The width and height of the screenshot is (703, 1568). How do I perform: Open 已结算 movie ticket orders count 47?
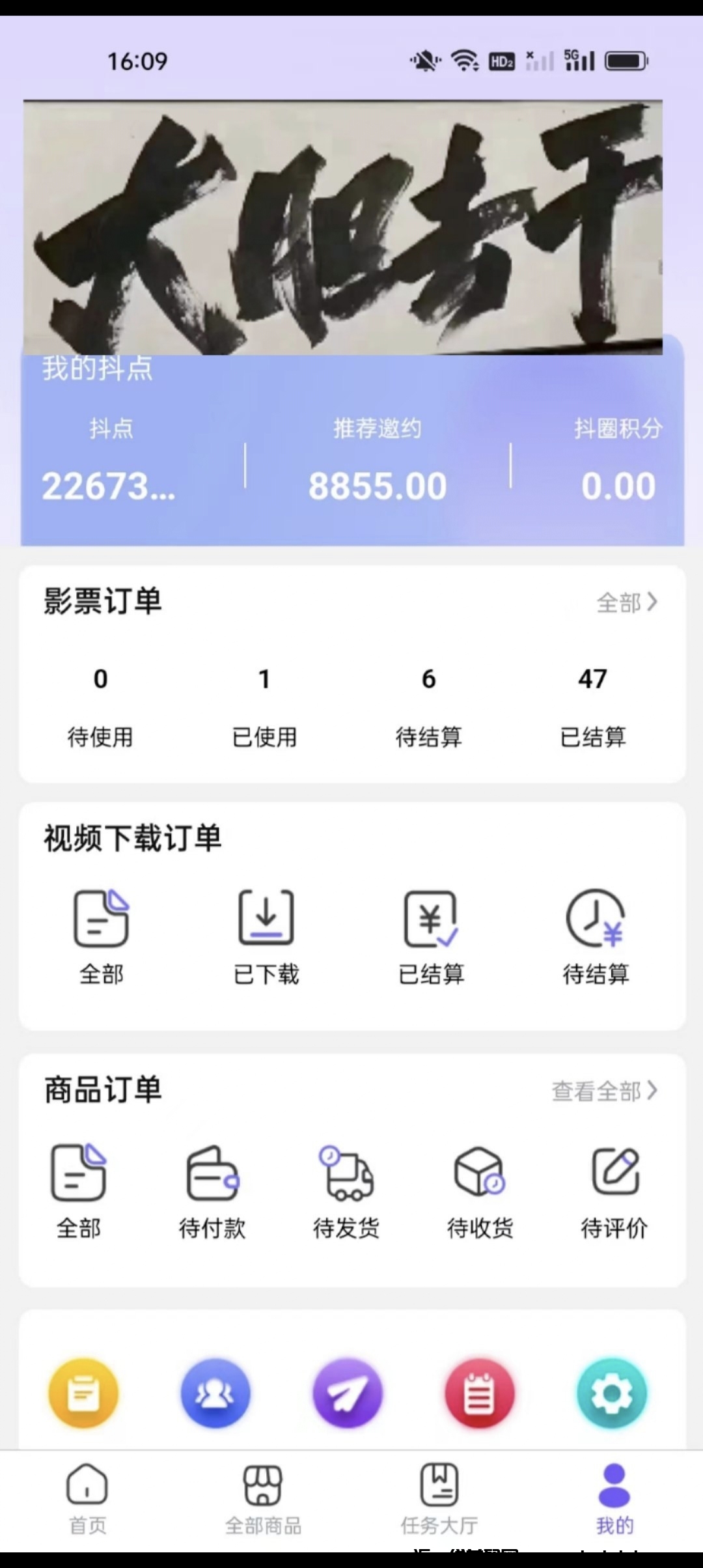(592, 707)
